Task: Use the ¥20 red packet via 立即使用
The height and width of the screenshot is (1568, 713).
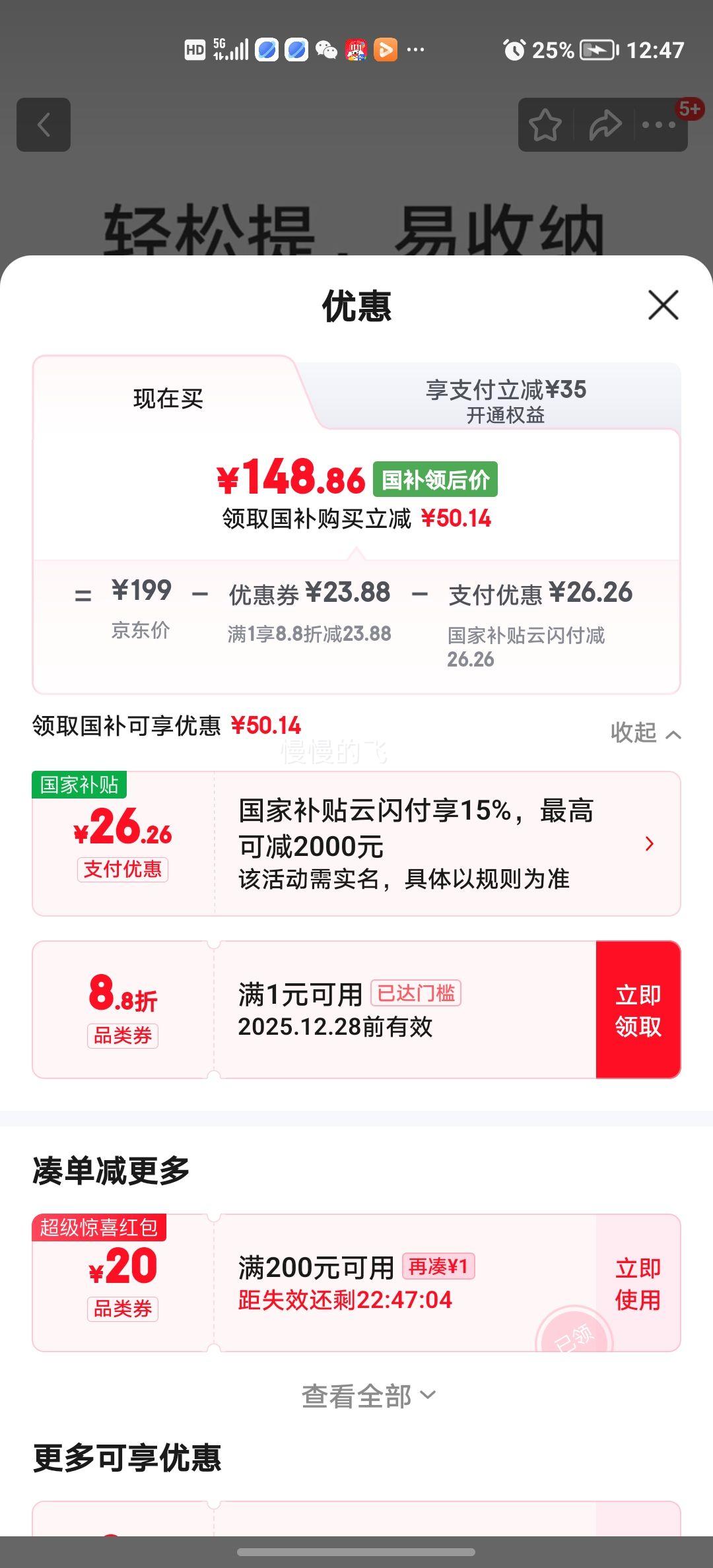Action: 636,1283
